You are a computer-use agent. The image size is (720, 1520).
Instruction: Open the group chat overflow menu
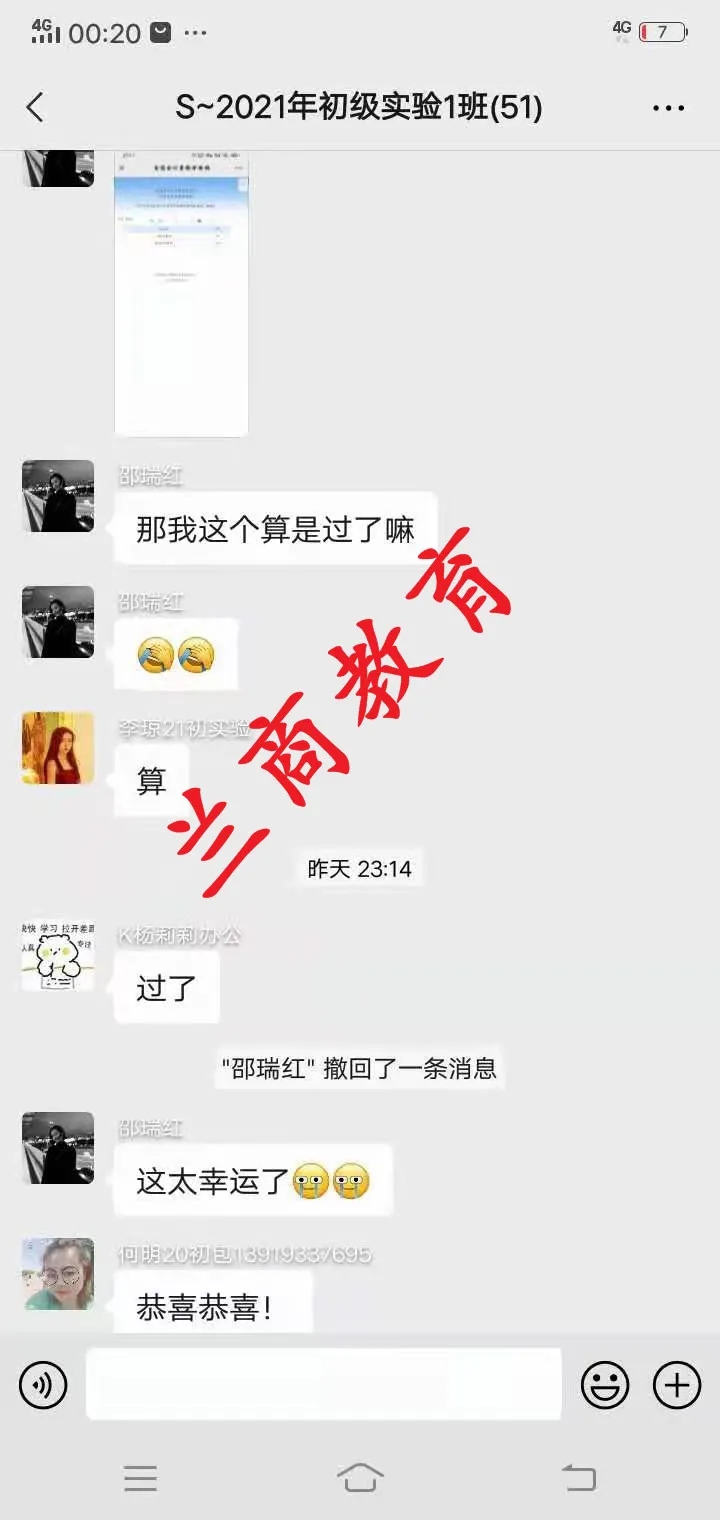(x=668, y=108)
